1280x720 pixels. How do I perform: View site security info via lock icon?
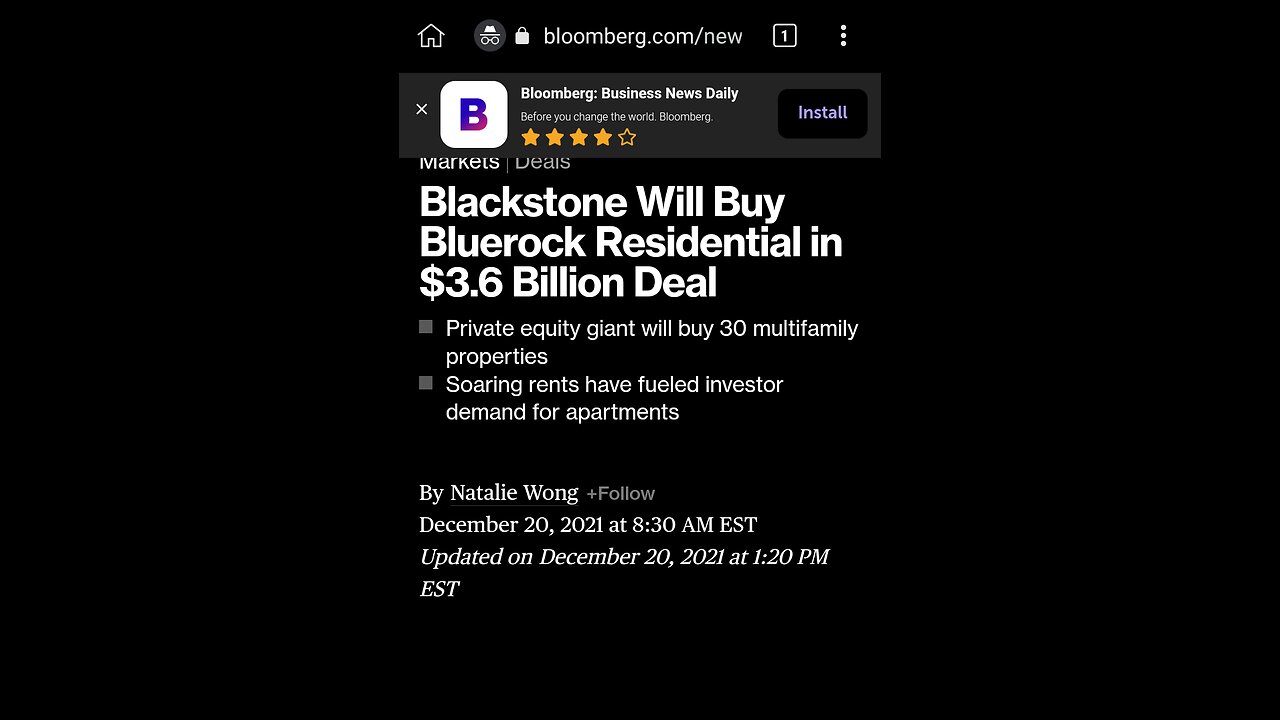(x=522, y=37)
